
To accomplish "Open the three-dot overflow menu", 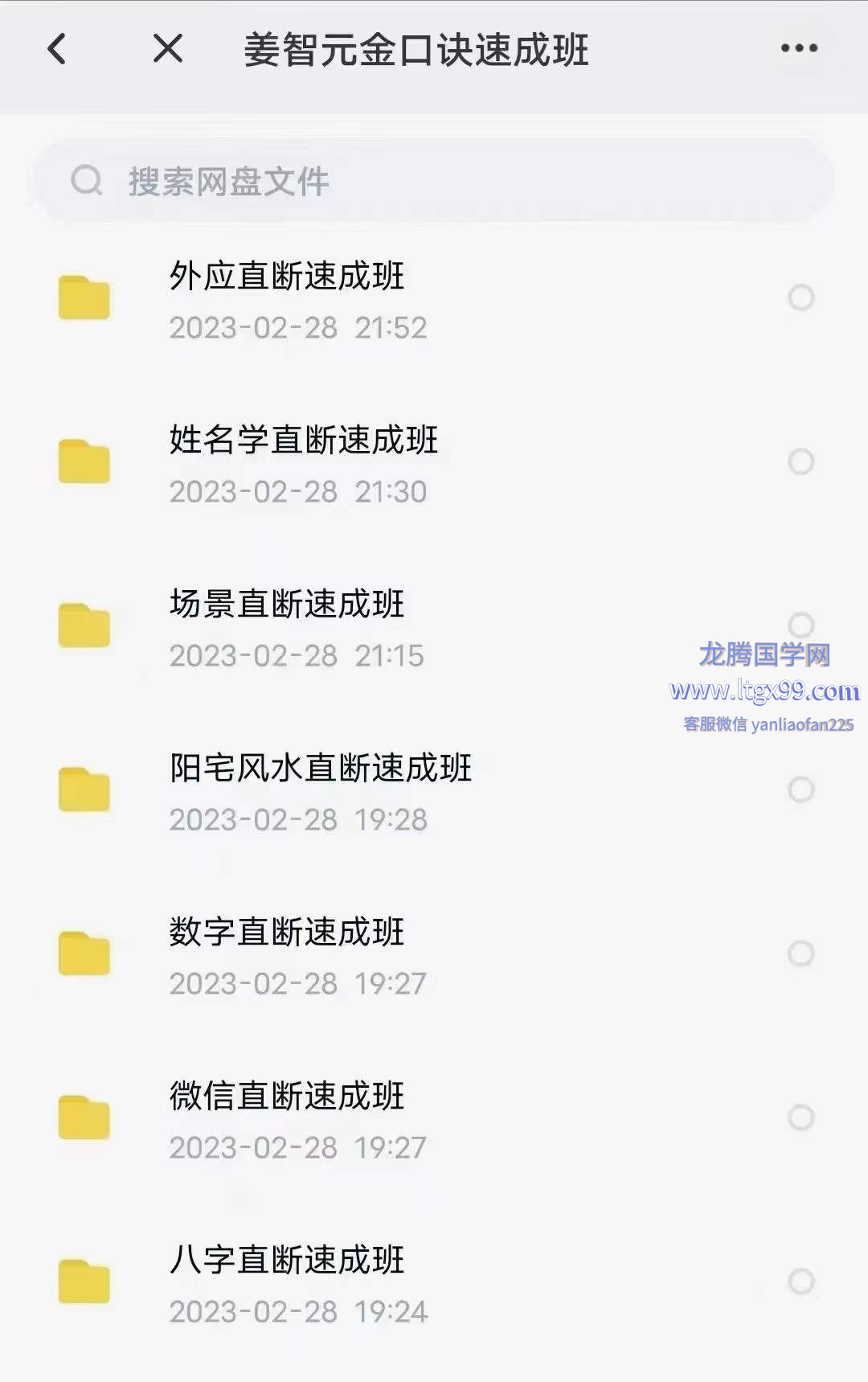I will pos(799,49).
